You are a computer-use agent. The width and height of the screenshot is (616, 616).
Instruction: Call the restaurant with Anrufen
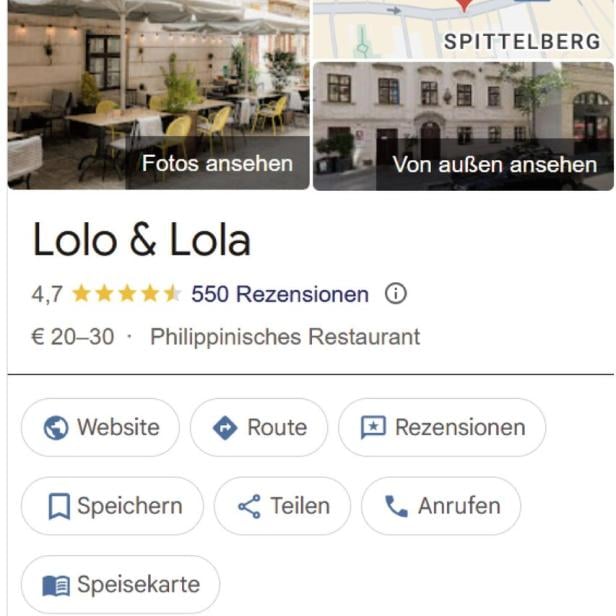coord(441,506)
